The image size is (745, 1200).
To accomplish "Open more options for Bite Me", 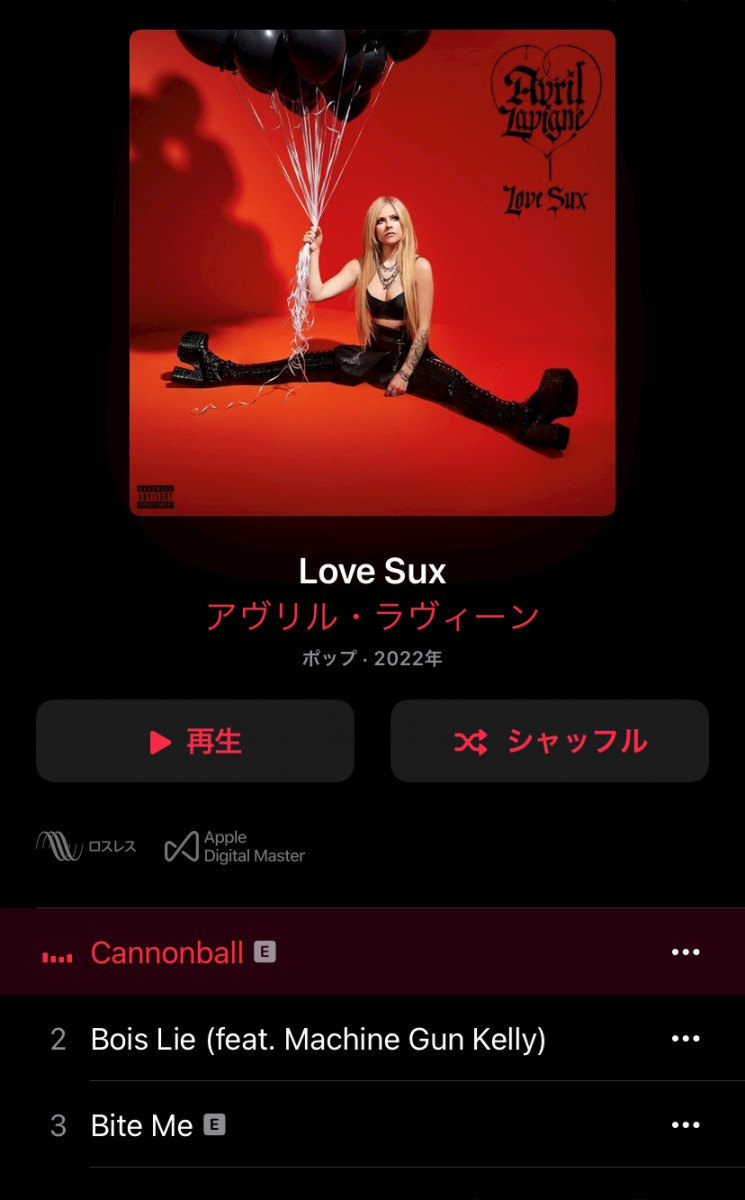I will pyautogui.click(x=685, y=1126).
